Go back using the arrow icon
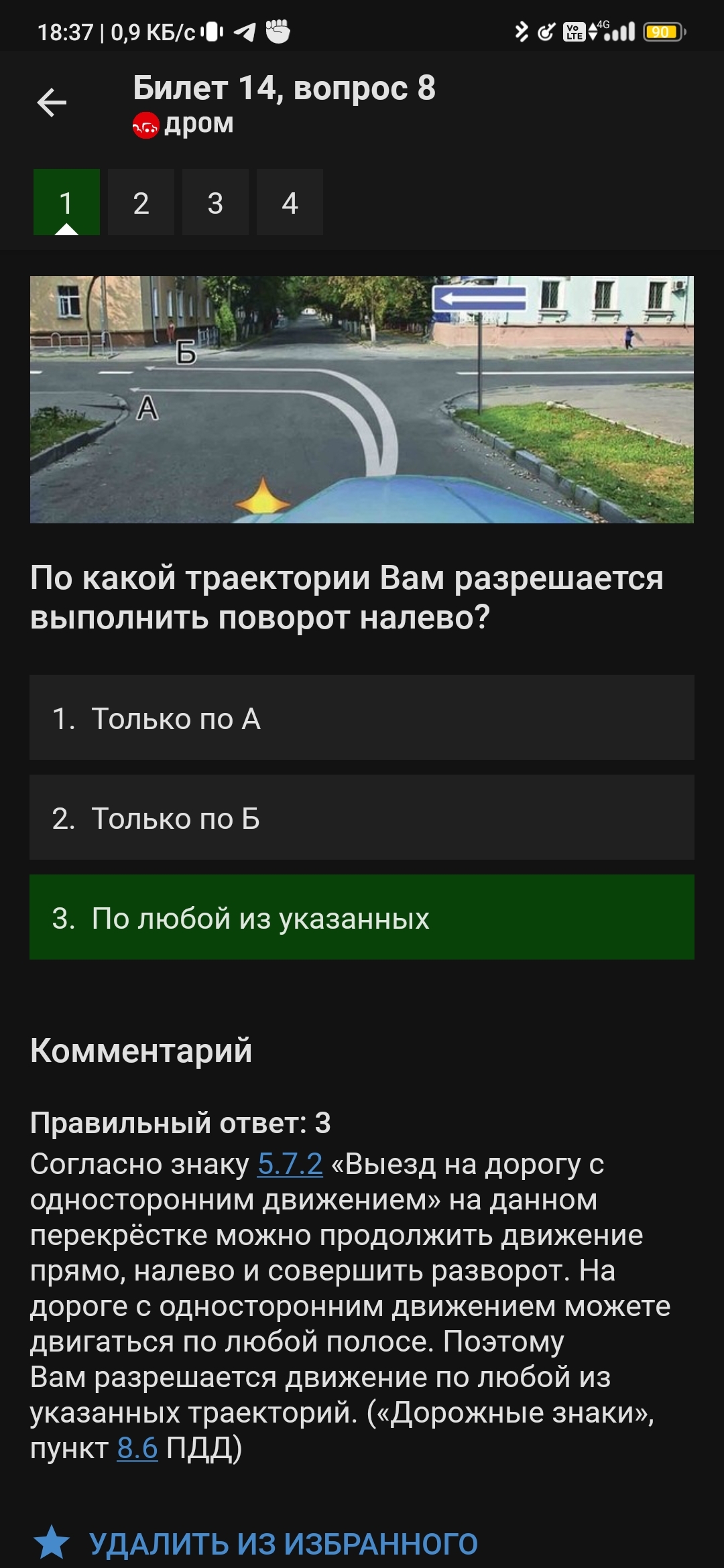The height and width of the screenshot is (1568, 724). pyautogui.click(x=52, y=103)
